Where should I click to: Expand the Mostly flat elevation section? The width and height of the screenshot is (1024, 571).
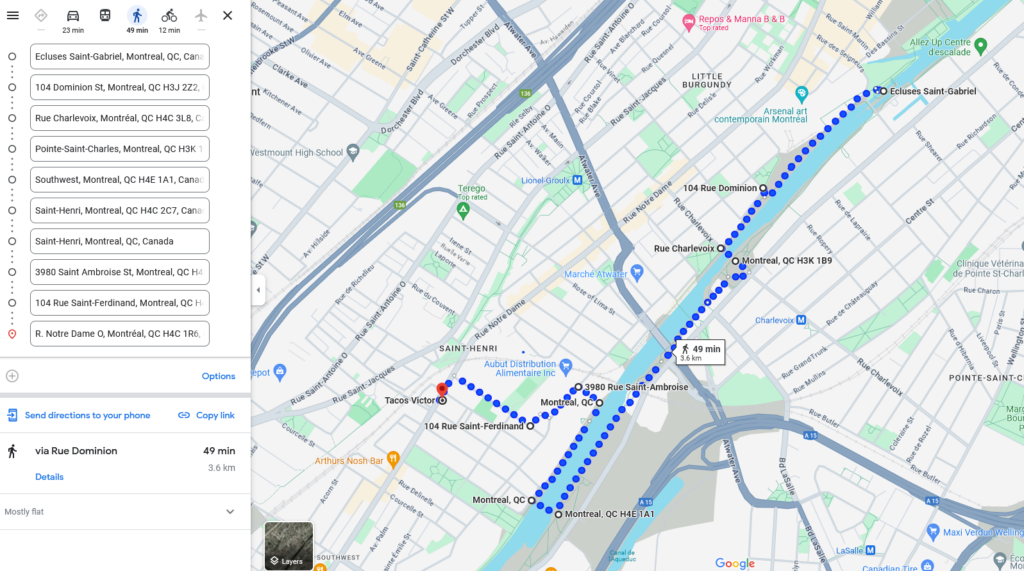[230, 512]
